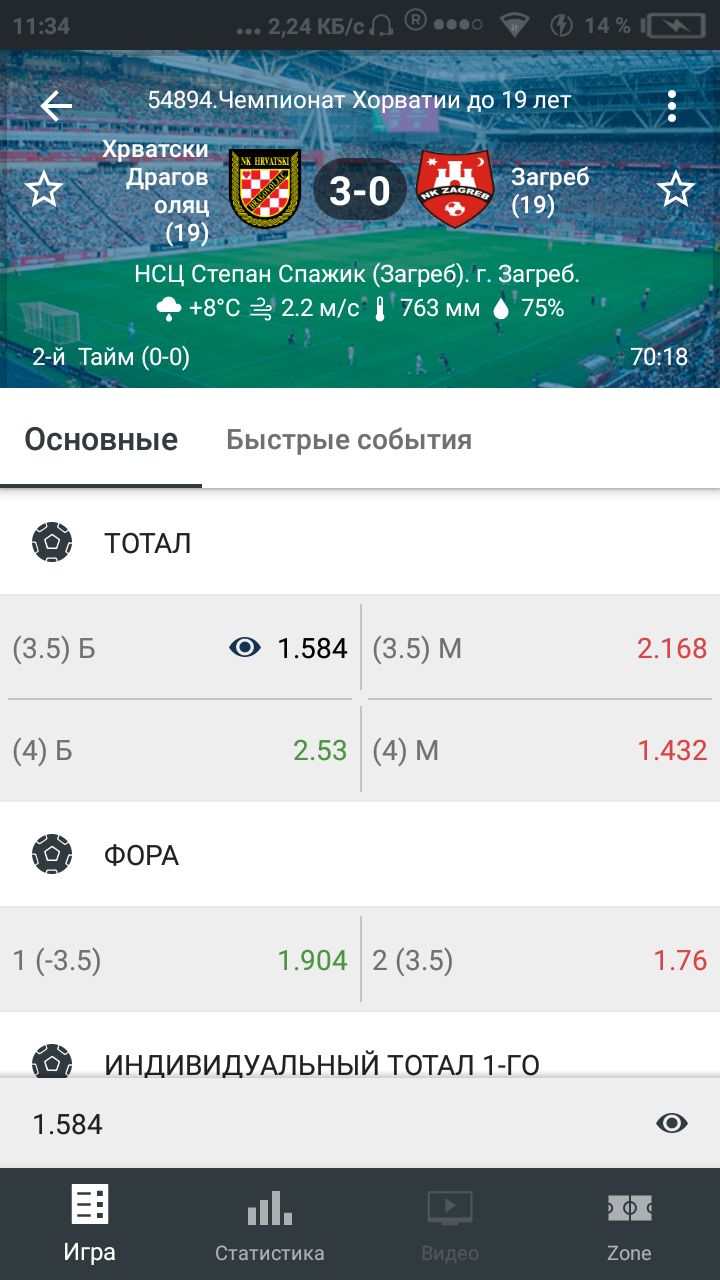Viewport: 720px width, 1280px height.
Task: Open the three-dot overflow menu
Action: (x=672, y=106)
